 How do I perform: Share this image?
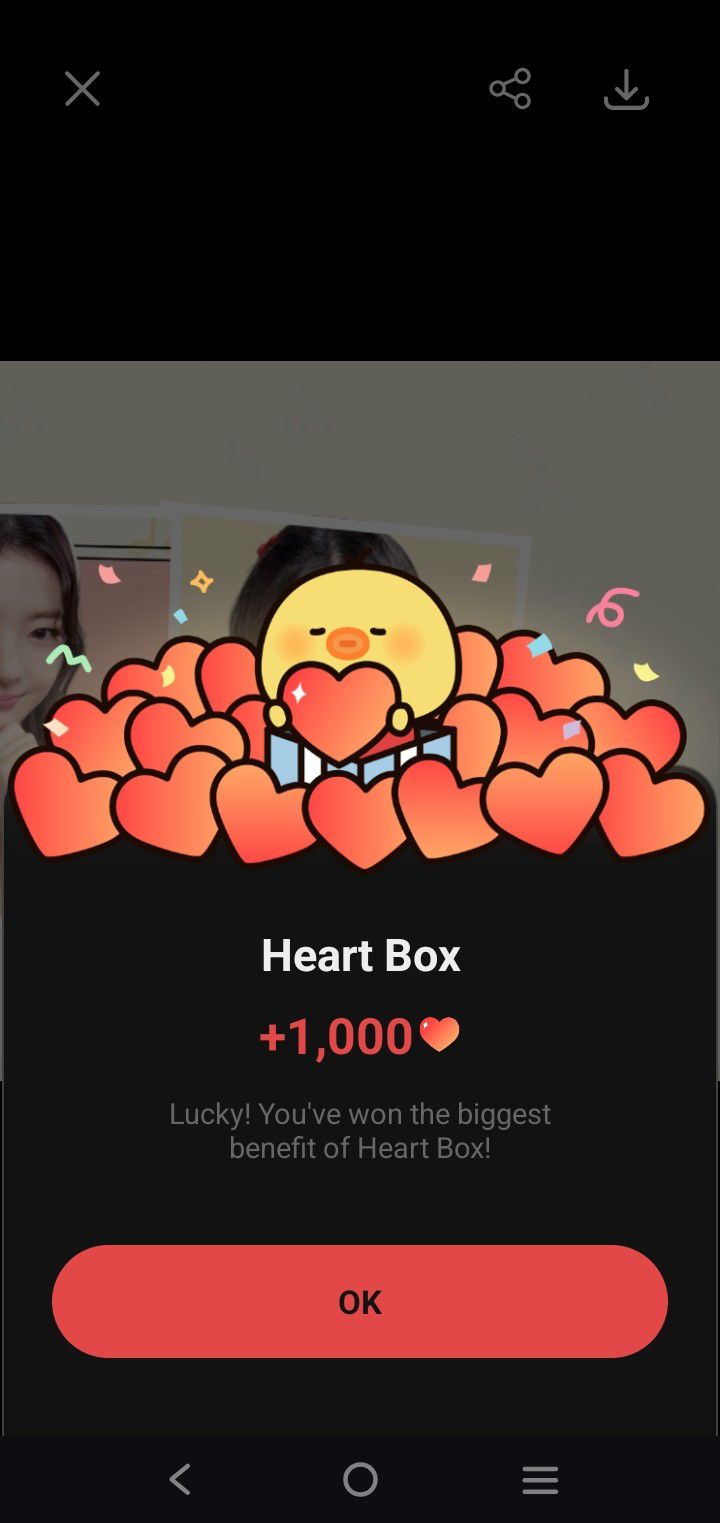tap(510, 89)
